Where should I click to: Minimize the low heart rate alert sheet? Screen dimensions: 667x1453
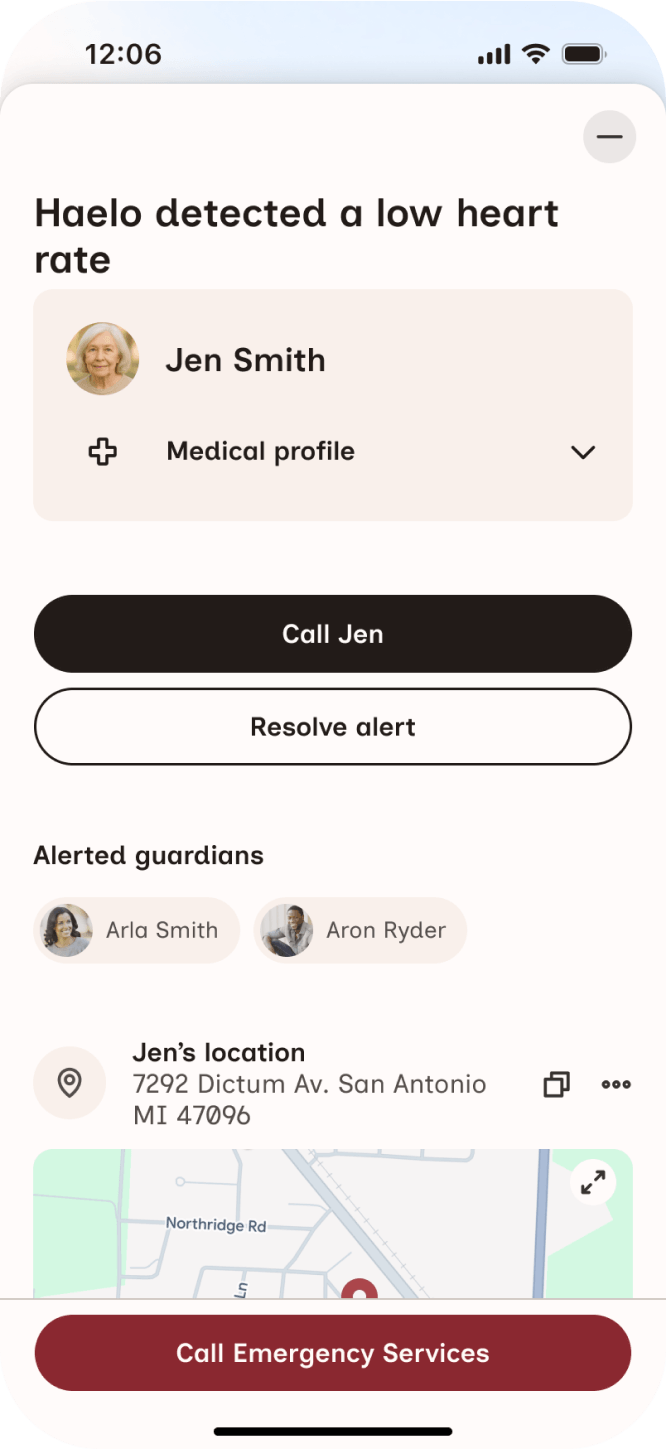pyautogui.click(x=609, y=138)
